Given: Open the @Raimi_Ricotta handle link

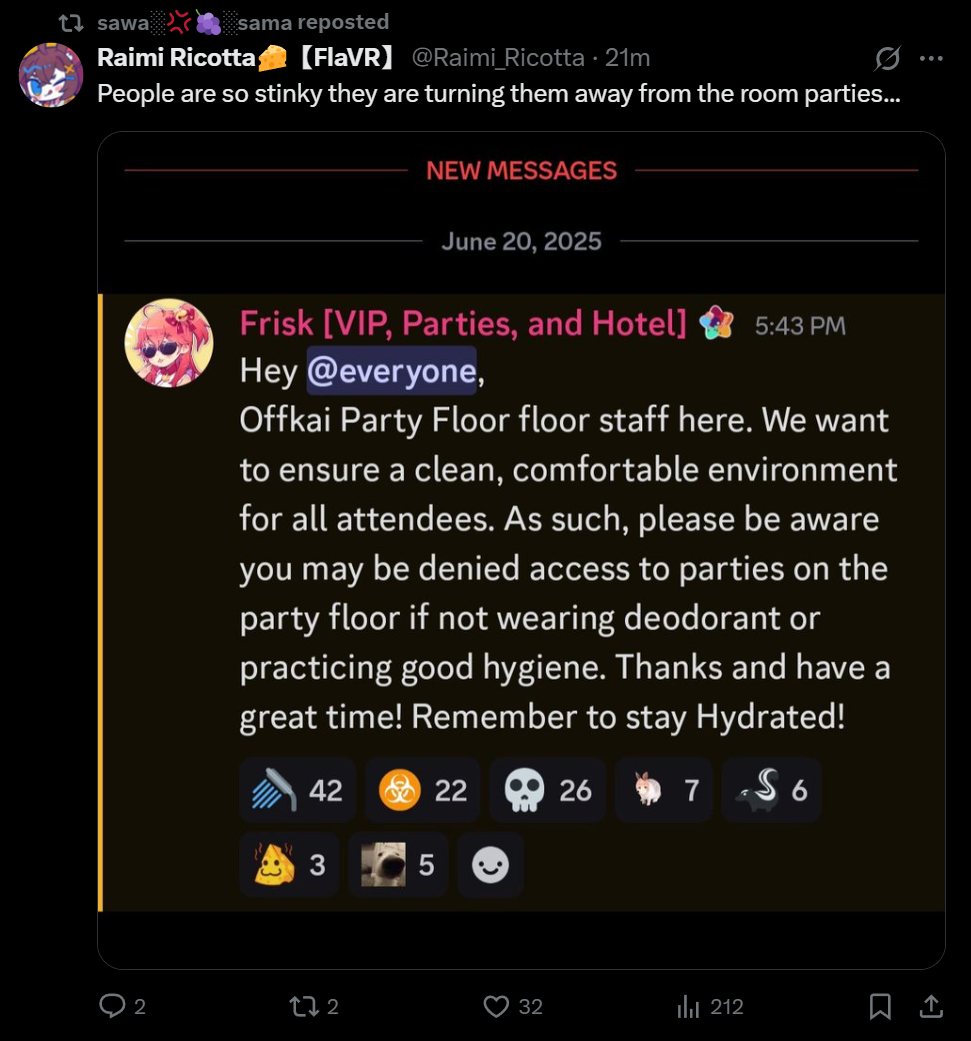Looking at the screenshot, I should (x=498, y=58).
